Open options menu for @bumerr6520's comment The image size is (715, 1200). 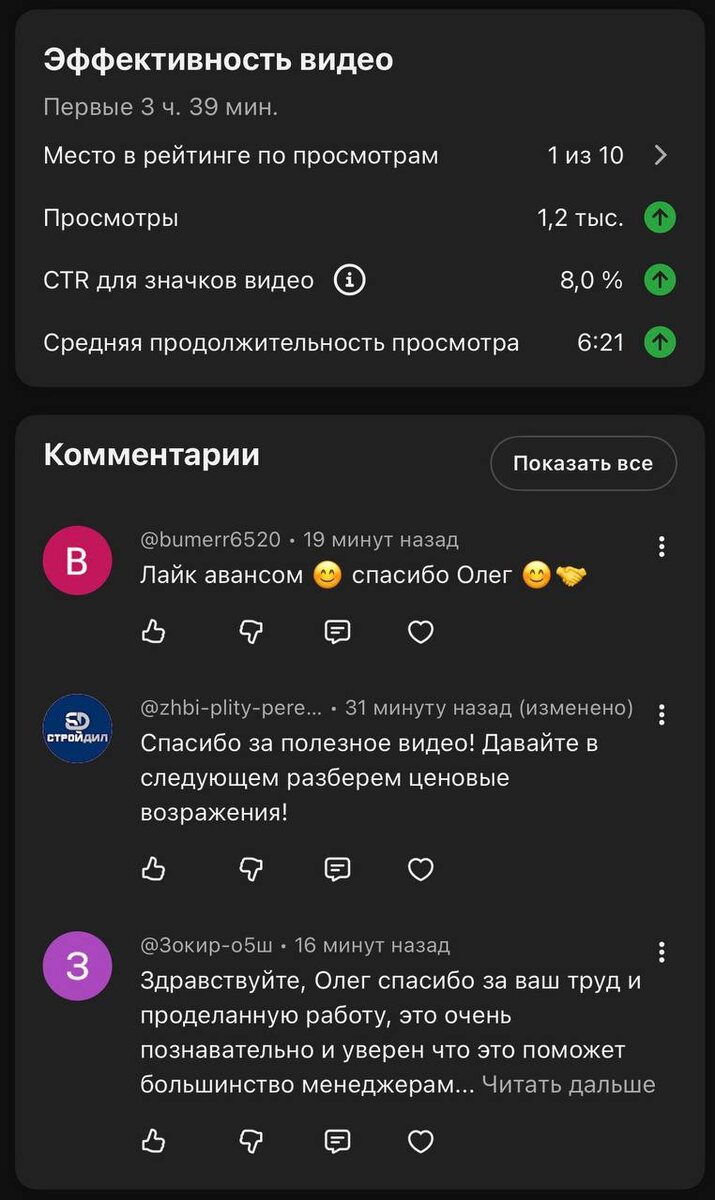(661, 546)
